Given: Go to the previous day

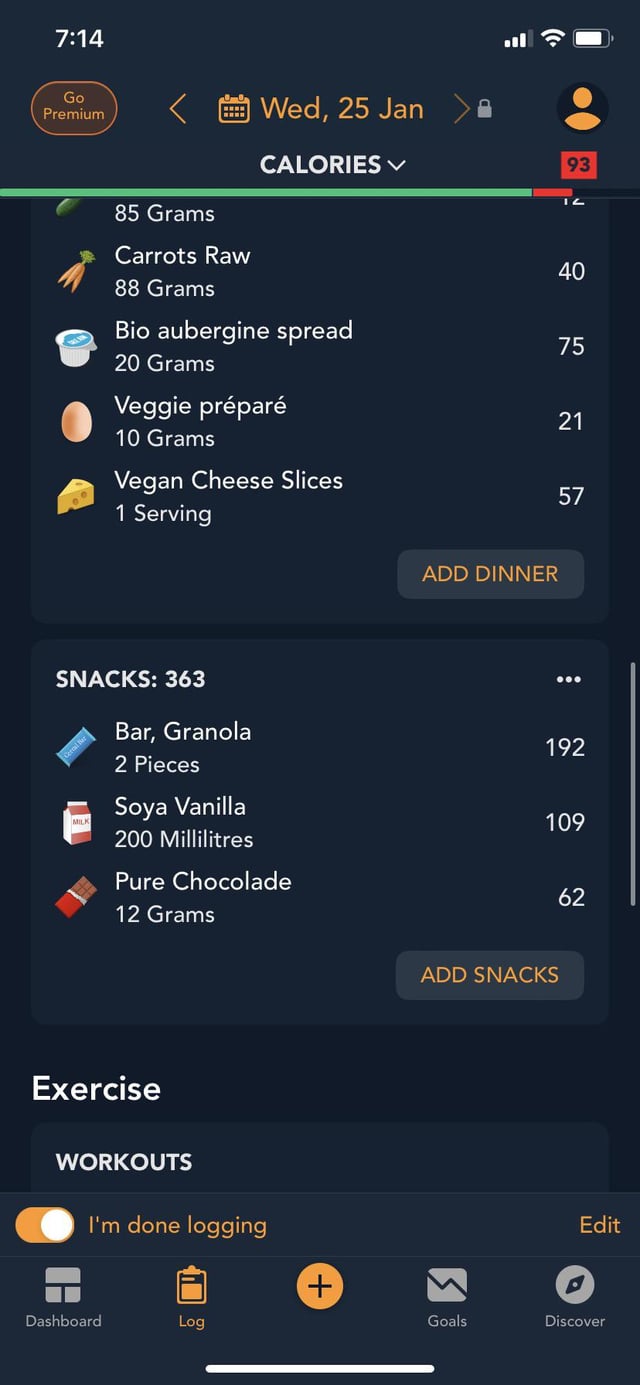Looking at the screenshot, I should tap(178, 108).
